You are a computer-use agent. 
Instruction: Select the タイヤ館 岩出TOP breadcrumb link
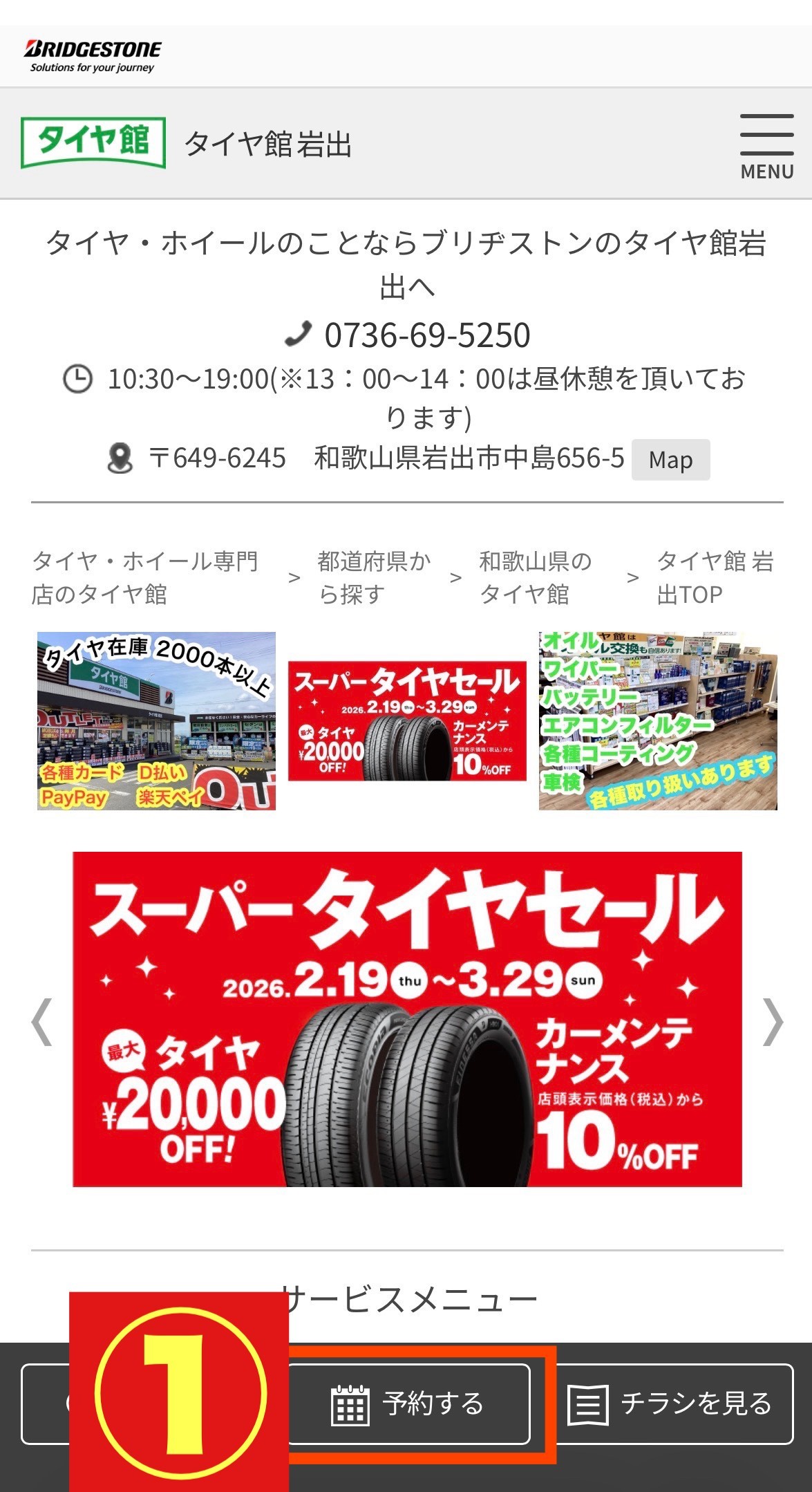click(x=717, y=578)
